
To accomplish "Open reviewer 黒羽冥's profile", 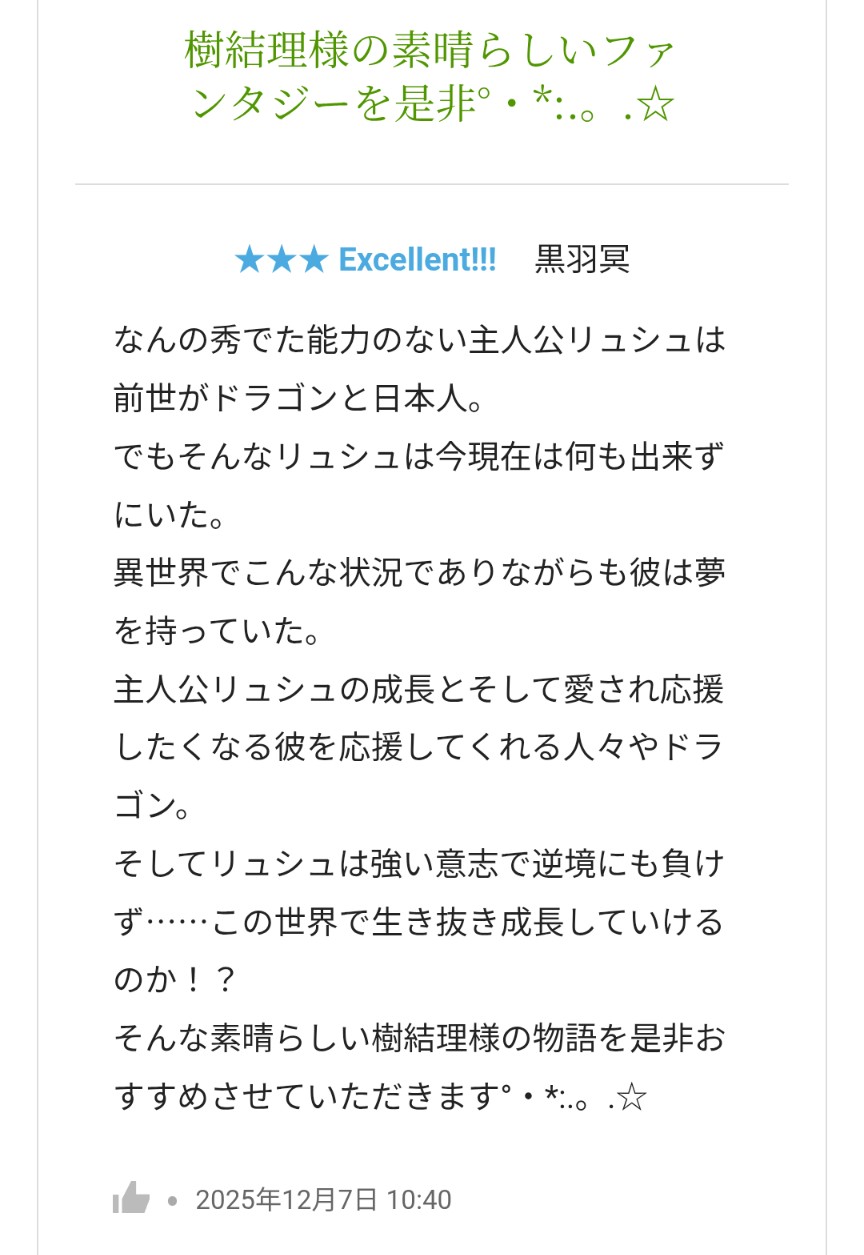I will click(582, 259).
